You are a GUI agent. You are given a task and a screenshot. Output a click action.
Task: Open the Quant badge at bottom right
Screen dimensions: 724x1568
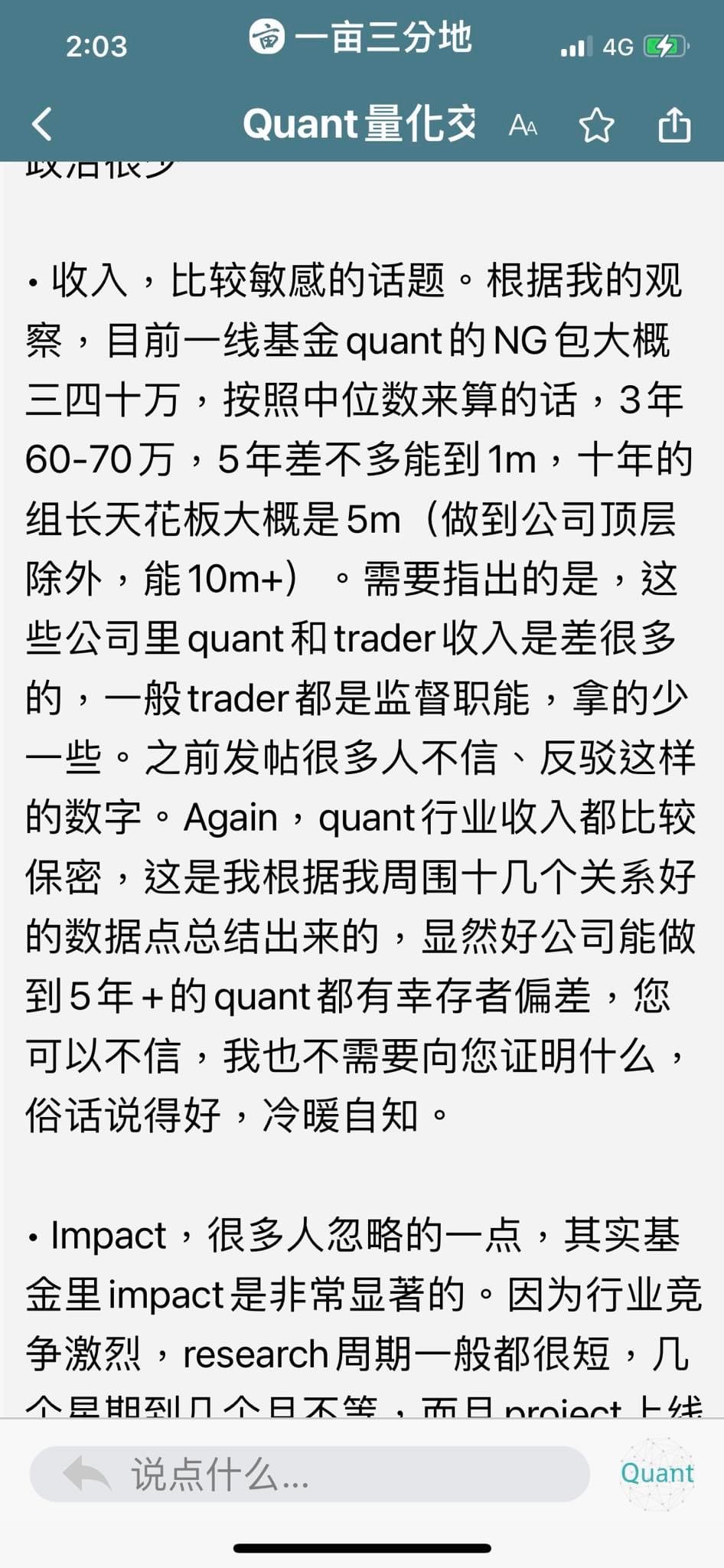point(657,1473)
